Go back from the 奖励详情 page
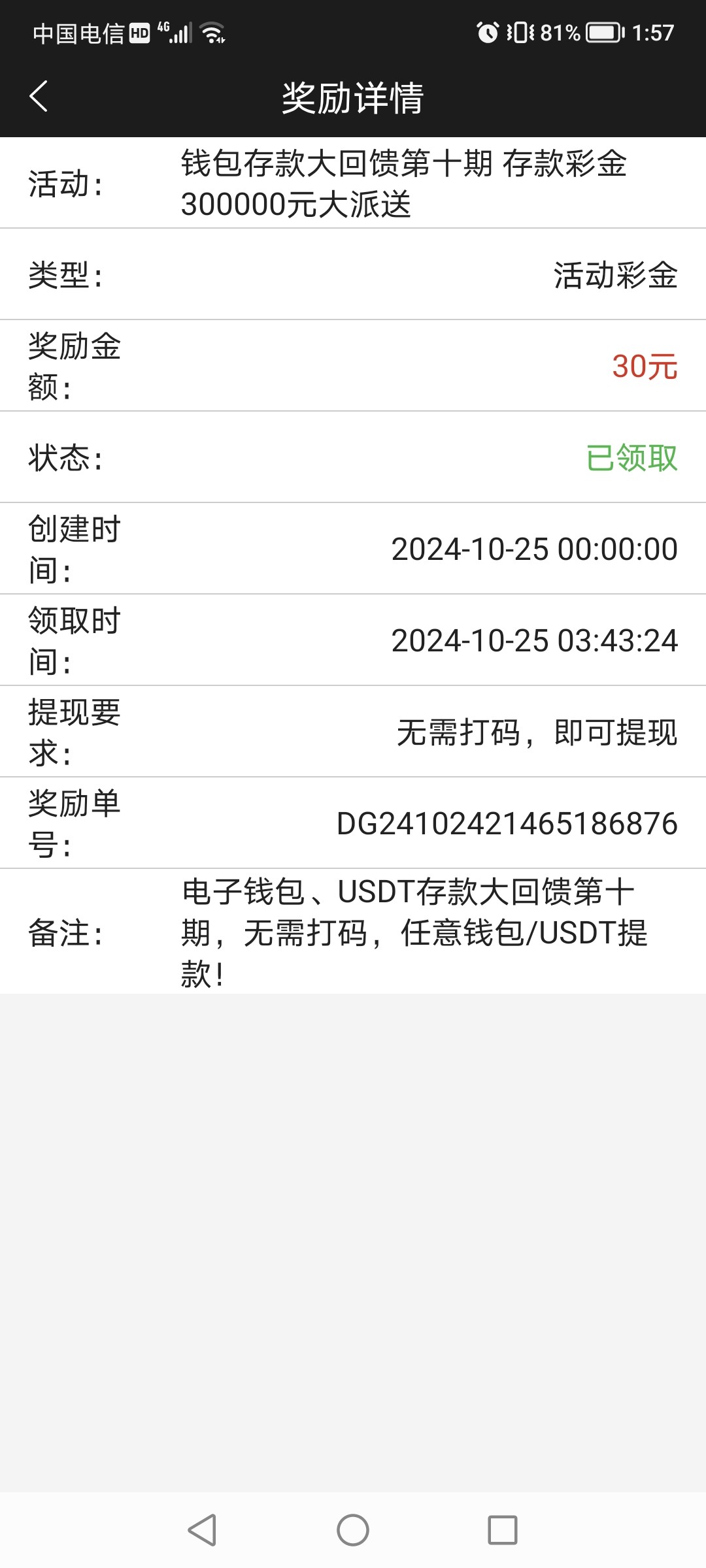This screenshot has height=1568, width=706. [x=39, y=97]
